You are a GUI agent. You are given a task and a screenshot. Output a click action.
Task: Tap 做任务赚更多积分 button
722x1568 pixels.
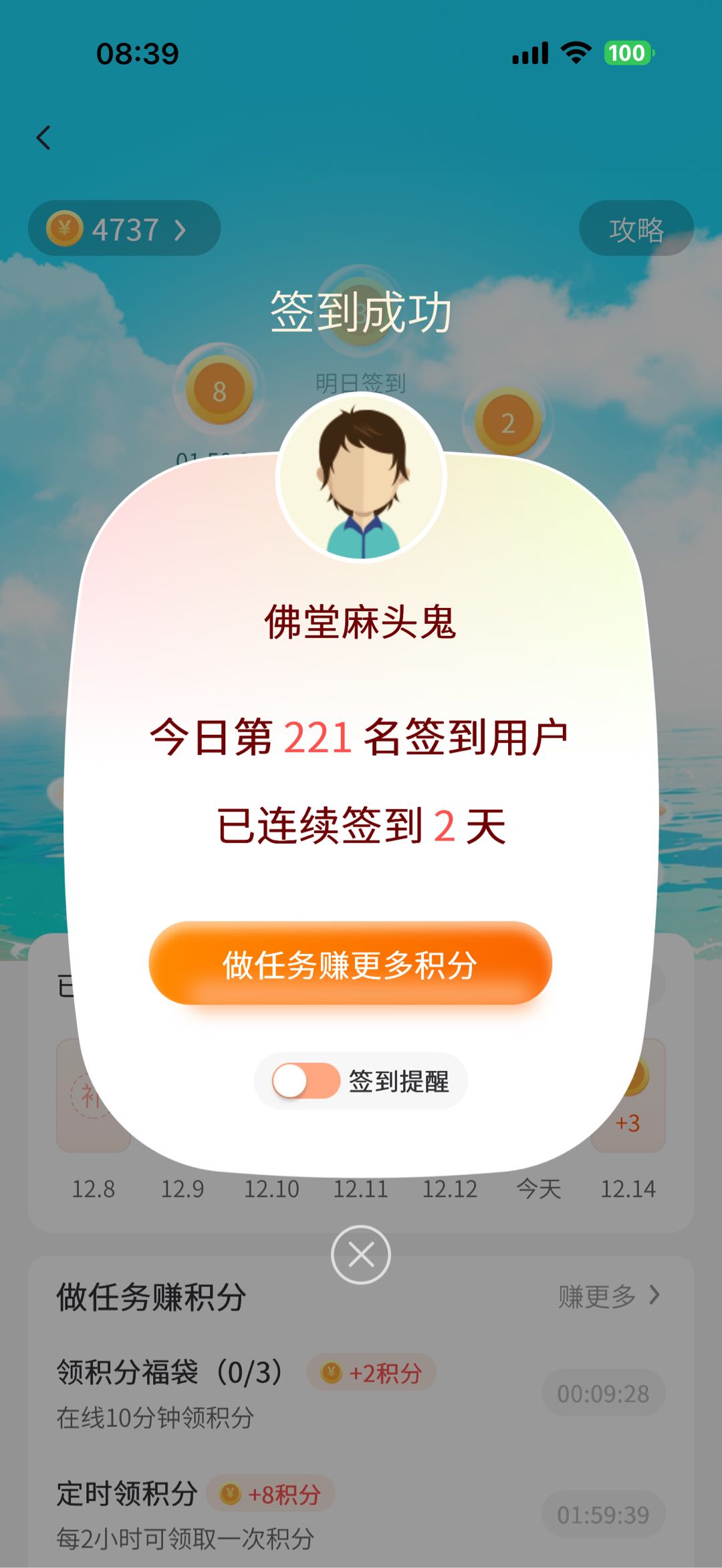coord(350,963)
